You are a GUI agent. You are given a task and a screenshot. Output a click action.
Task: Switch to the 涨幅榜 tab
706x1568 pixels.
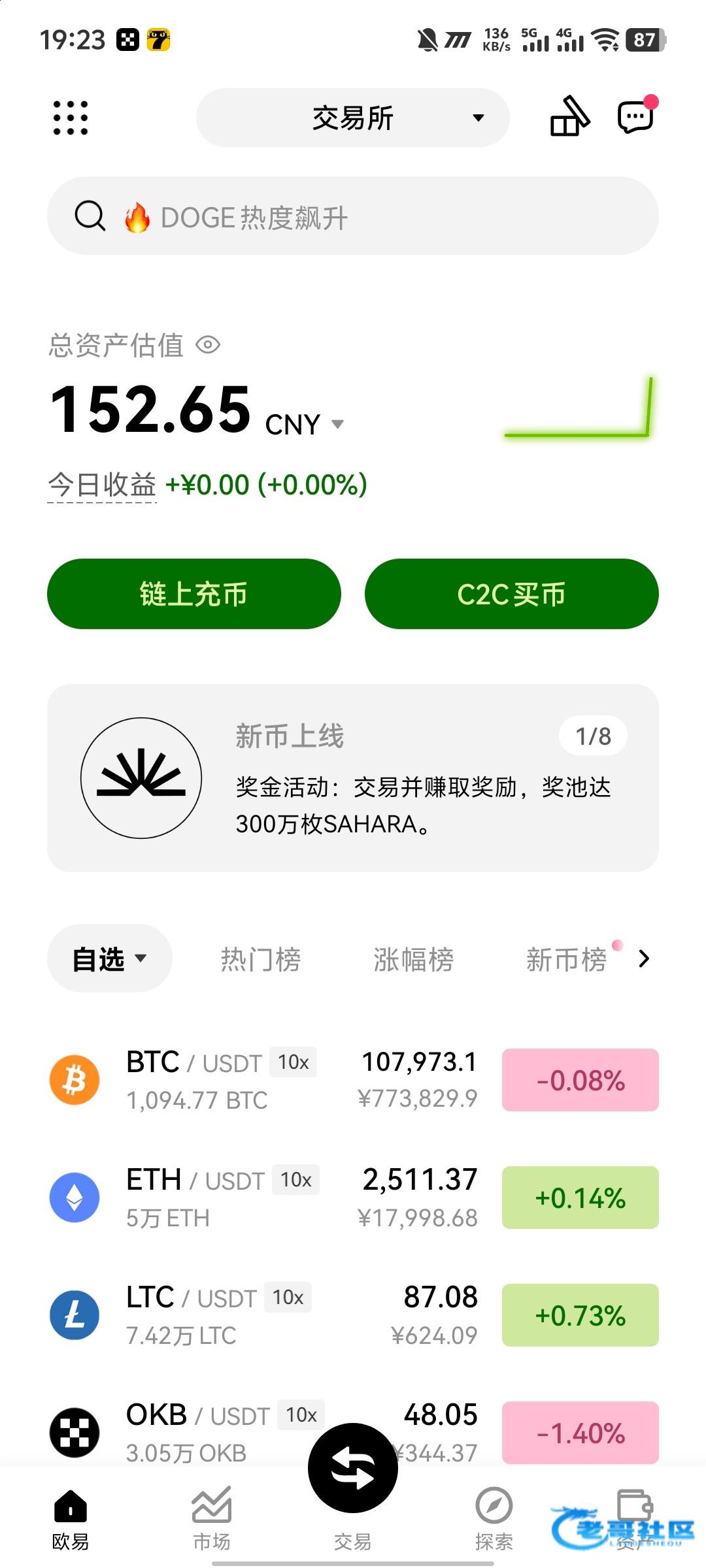414,960
